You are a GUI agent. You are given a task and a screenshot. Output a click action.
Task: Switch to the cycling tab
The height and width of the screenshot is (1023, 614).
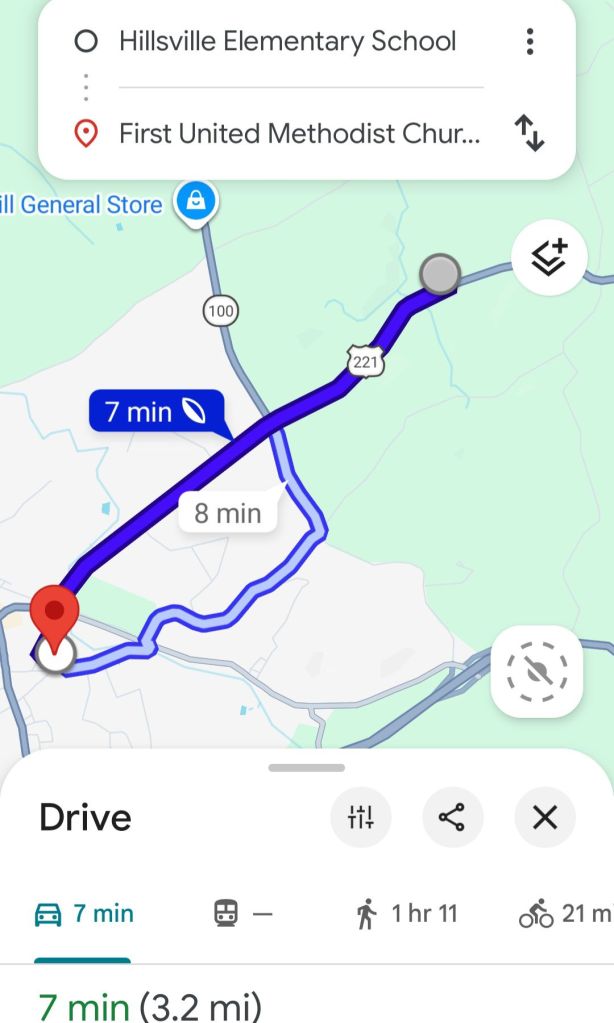point(566,913)
